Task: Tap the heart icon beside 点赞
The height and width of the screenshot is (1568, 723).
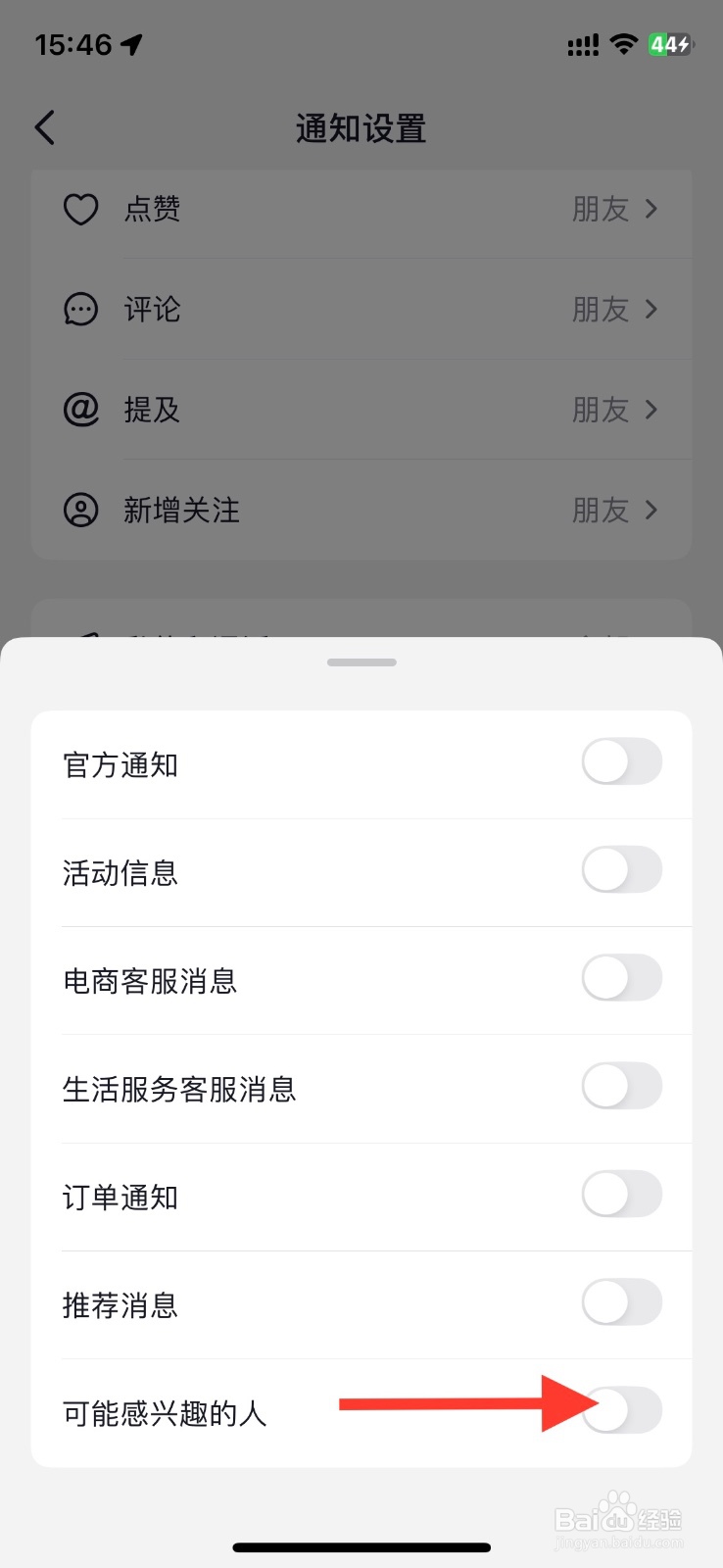Action: pos(80,209)
